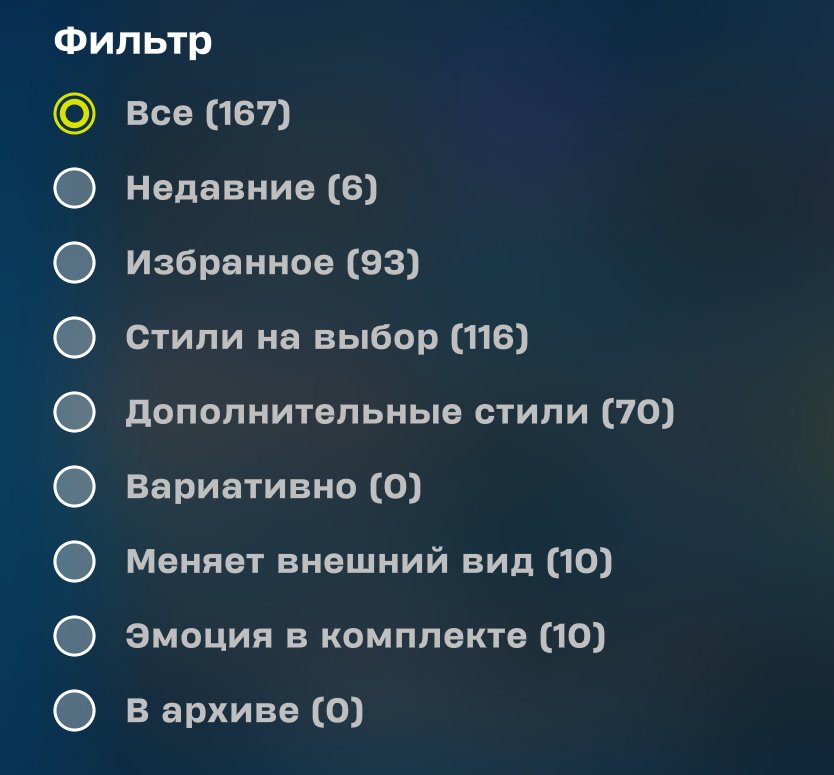The image size is (834, 775).
Task: Choose Дополнительные стили (70) filter
Action: click(74, 412)
